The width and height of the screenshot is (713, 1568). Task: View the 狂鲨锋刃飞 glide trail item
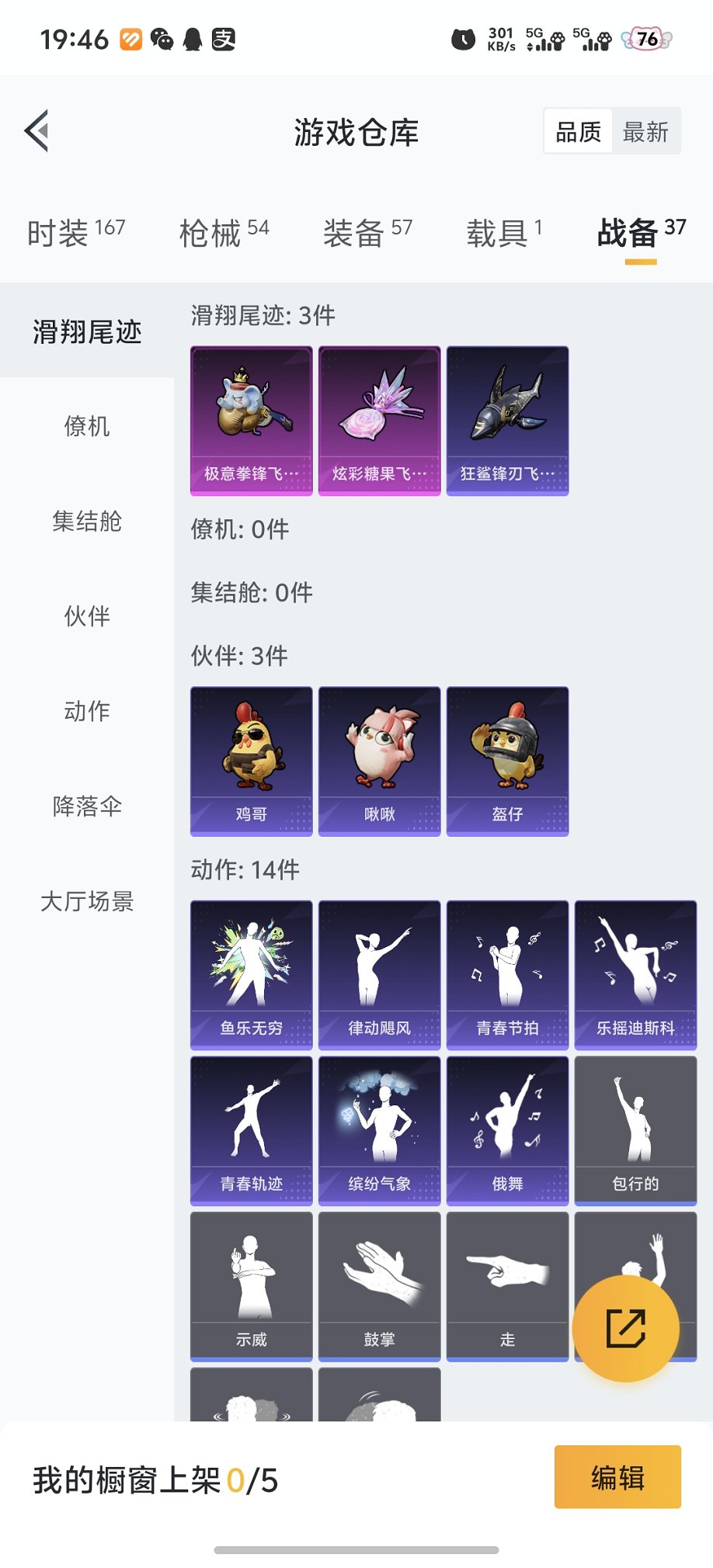(x=507, y=420)
